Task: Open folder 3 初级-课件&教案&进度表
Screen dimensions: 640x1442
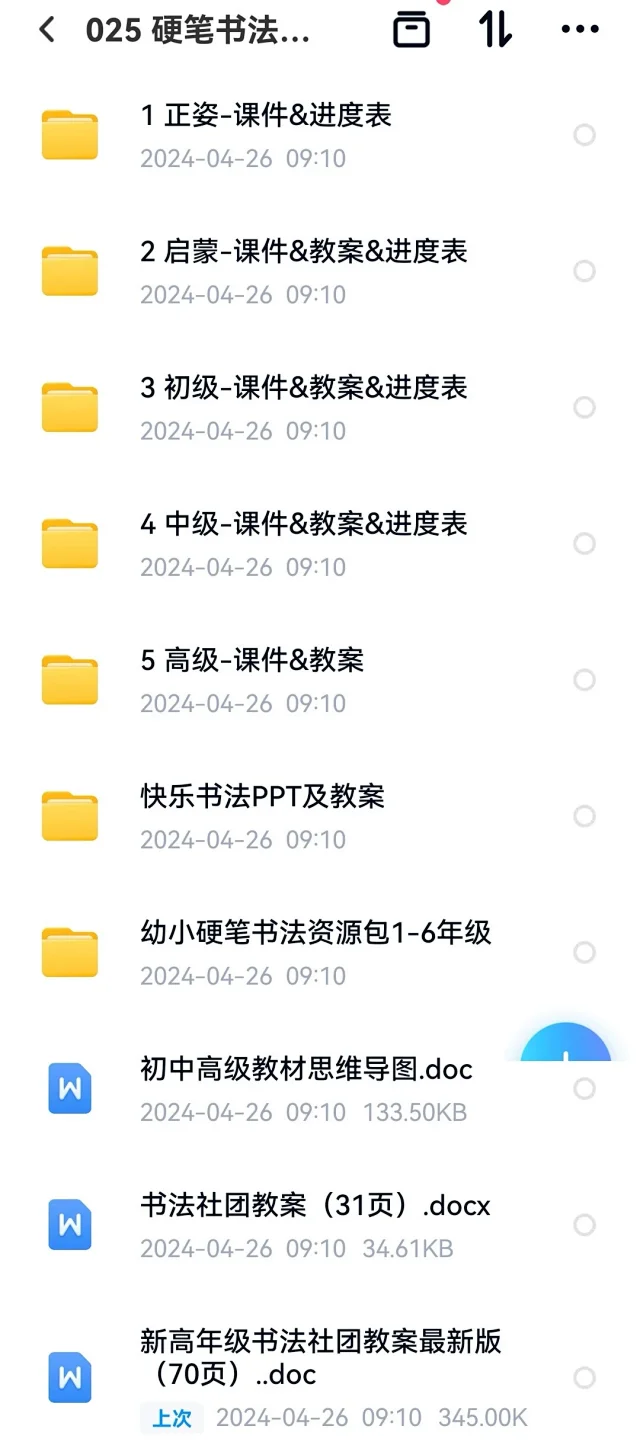Action: pyautogui.click(x=320, y=407)
